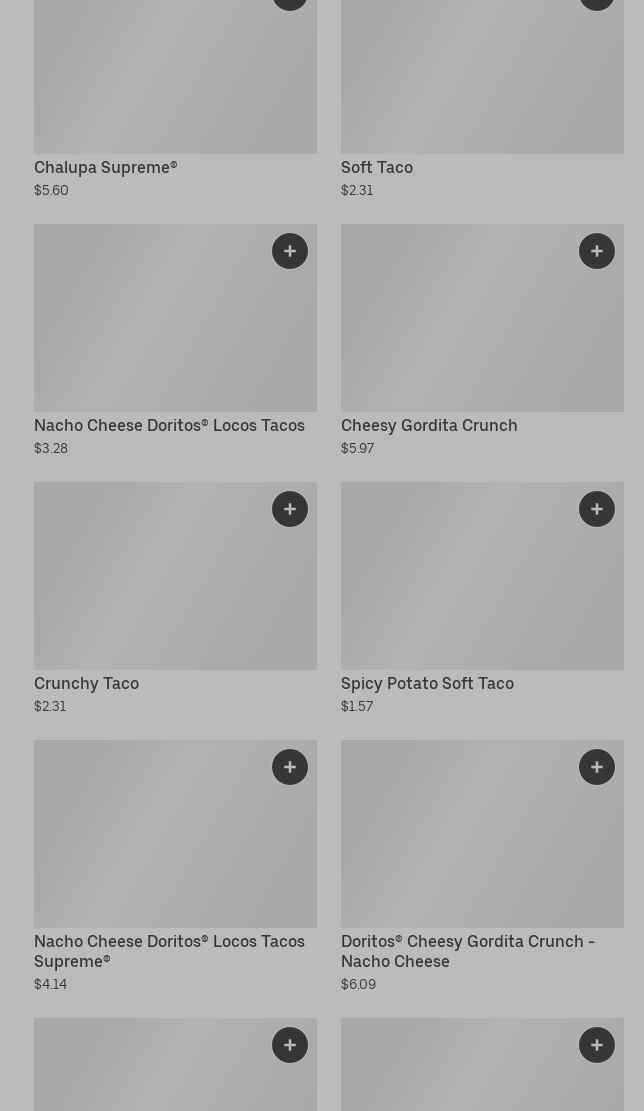View Nacho Cheese Doritos Locos Tacos details
Screen dimensions: 644x1111
point(169,425)
